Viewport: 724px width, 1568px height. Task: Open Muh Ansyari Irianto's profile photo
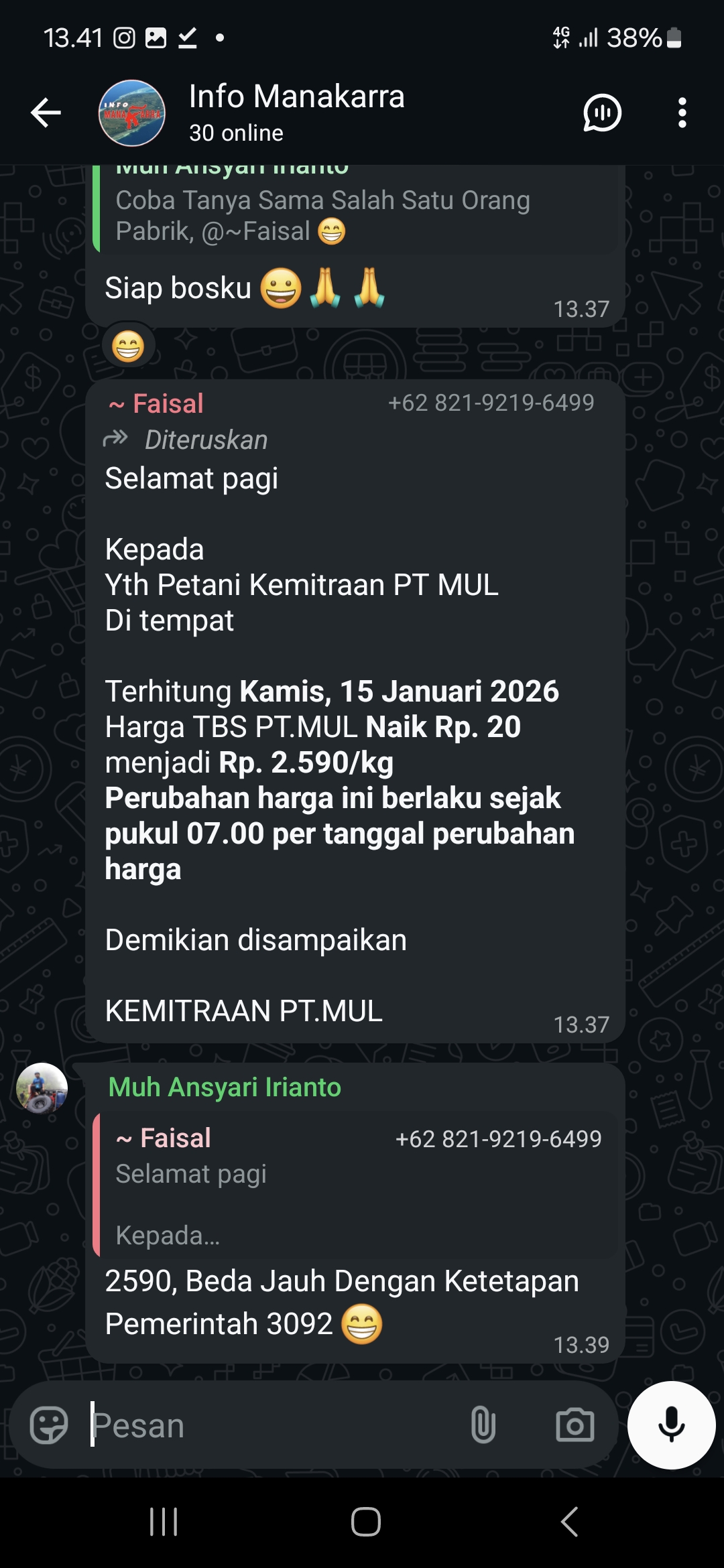pyautogui.click(x=42, y=1088)
